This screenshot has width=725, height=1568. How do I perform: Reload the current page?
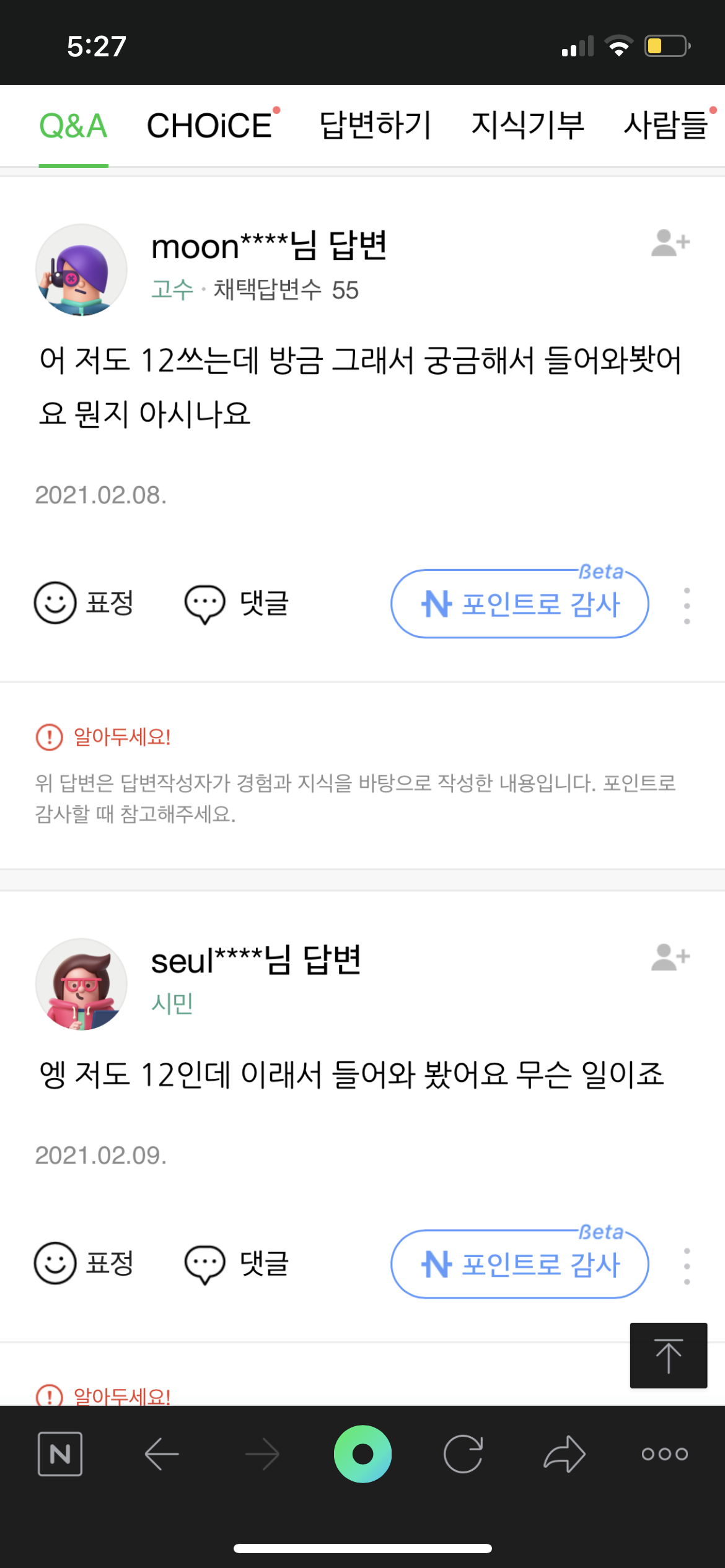click(463, 1453)
